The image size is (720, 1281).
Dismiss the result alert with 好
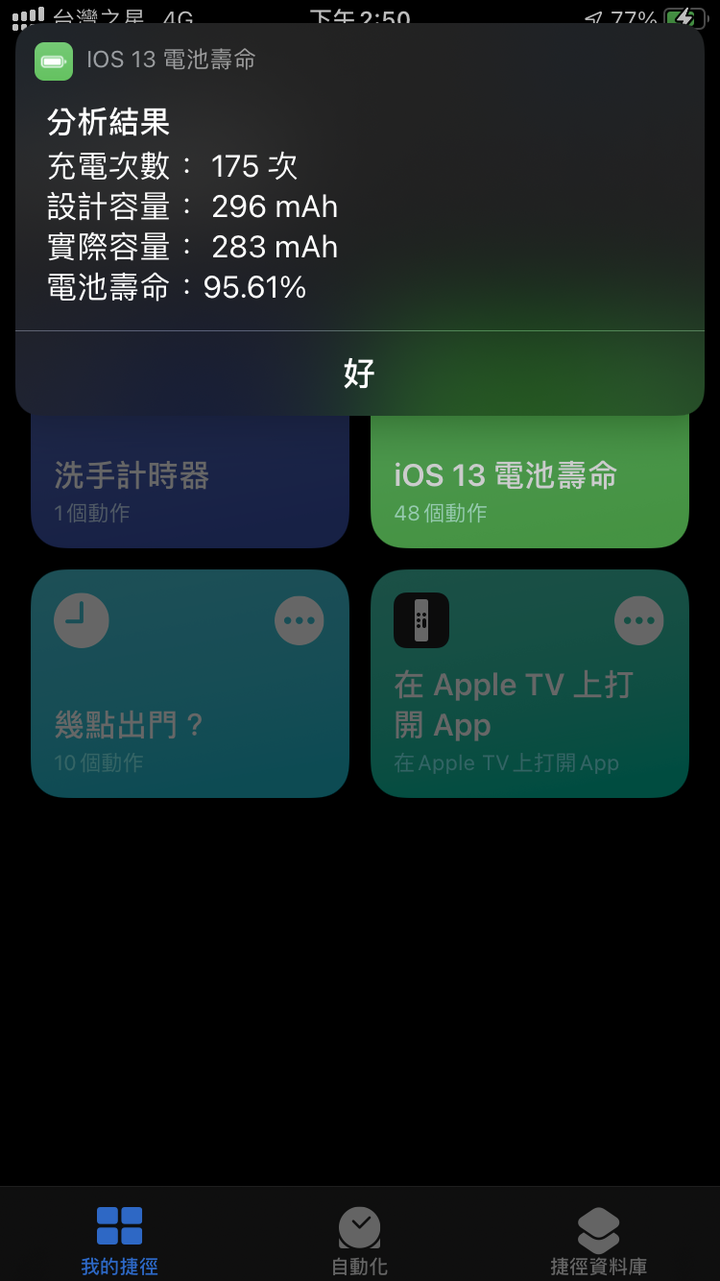[360, 373]
